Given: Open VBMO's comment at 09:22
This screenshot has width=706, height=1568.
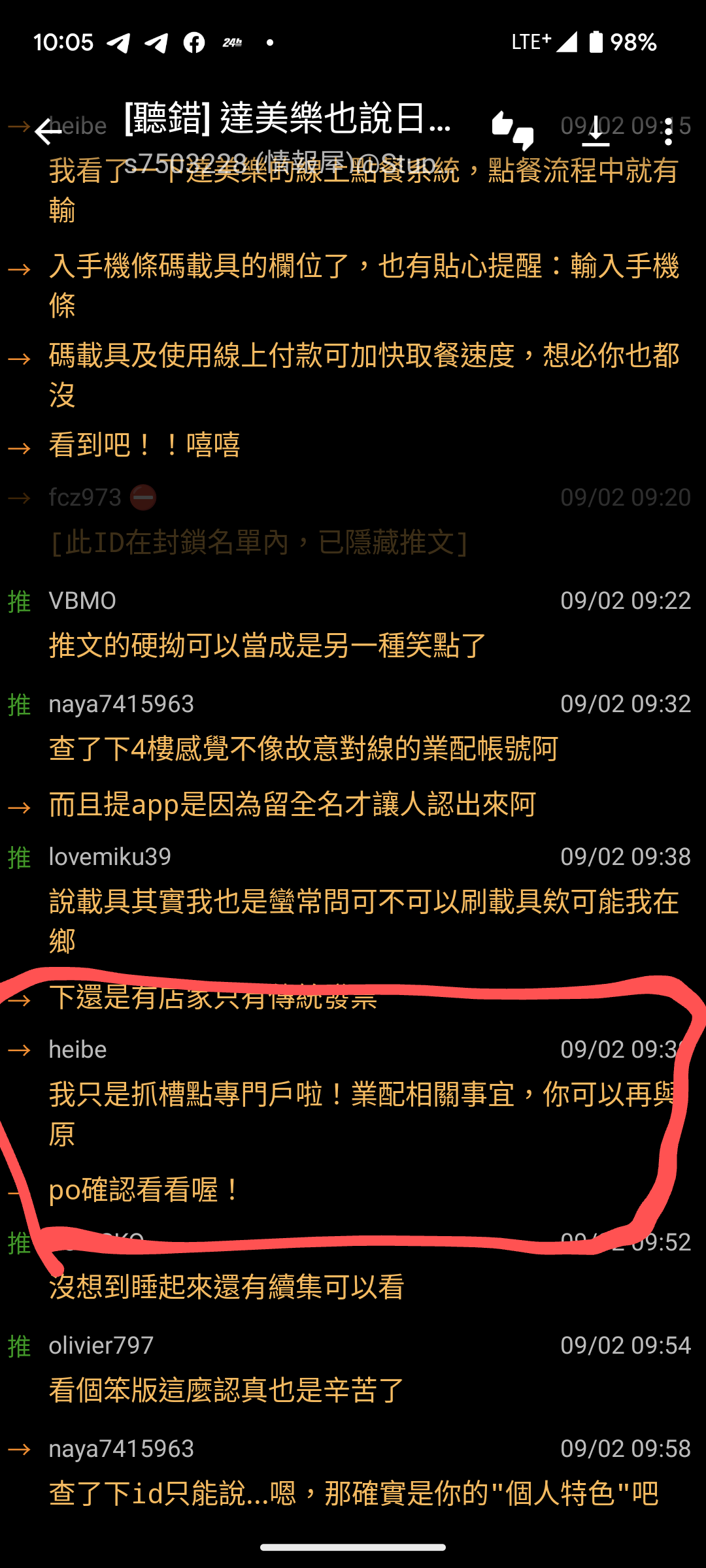Looking at the screenshot, I should coord(268,645).
